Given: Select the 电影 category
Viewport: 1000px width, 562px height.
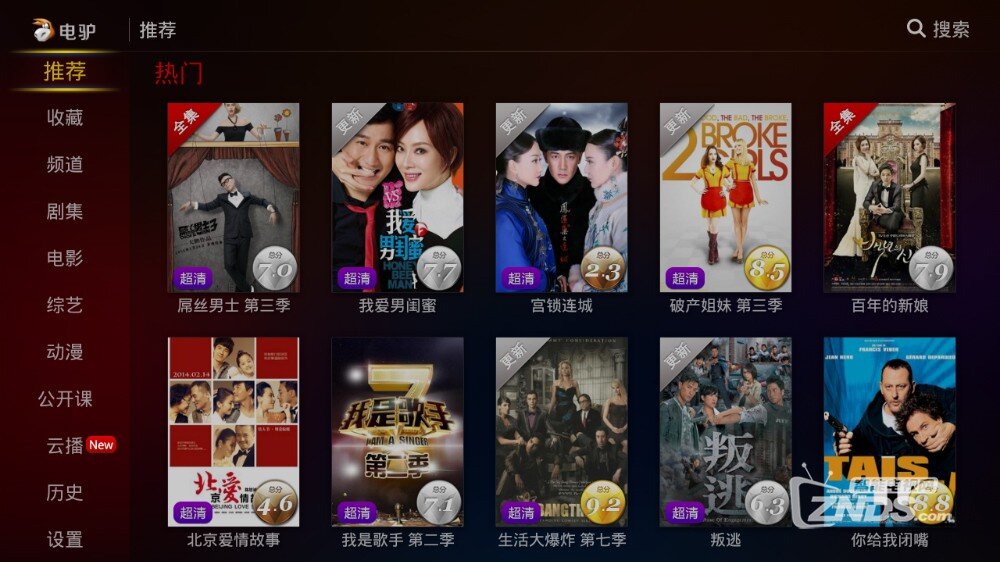Looking at the screenshot, I should point(65,259).
